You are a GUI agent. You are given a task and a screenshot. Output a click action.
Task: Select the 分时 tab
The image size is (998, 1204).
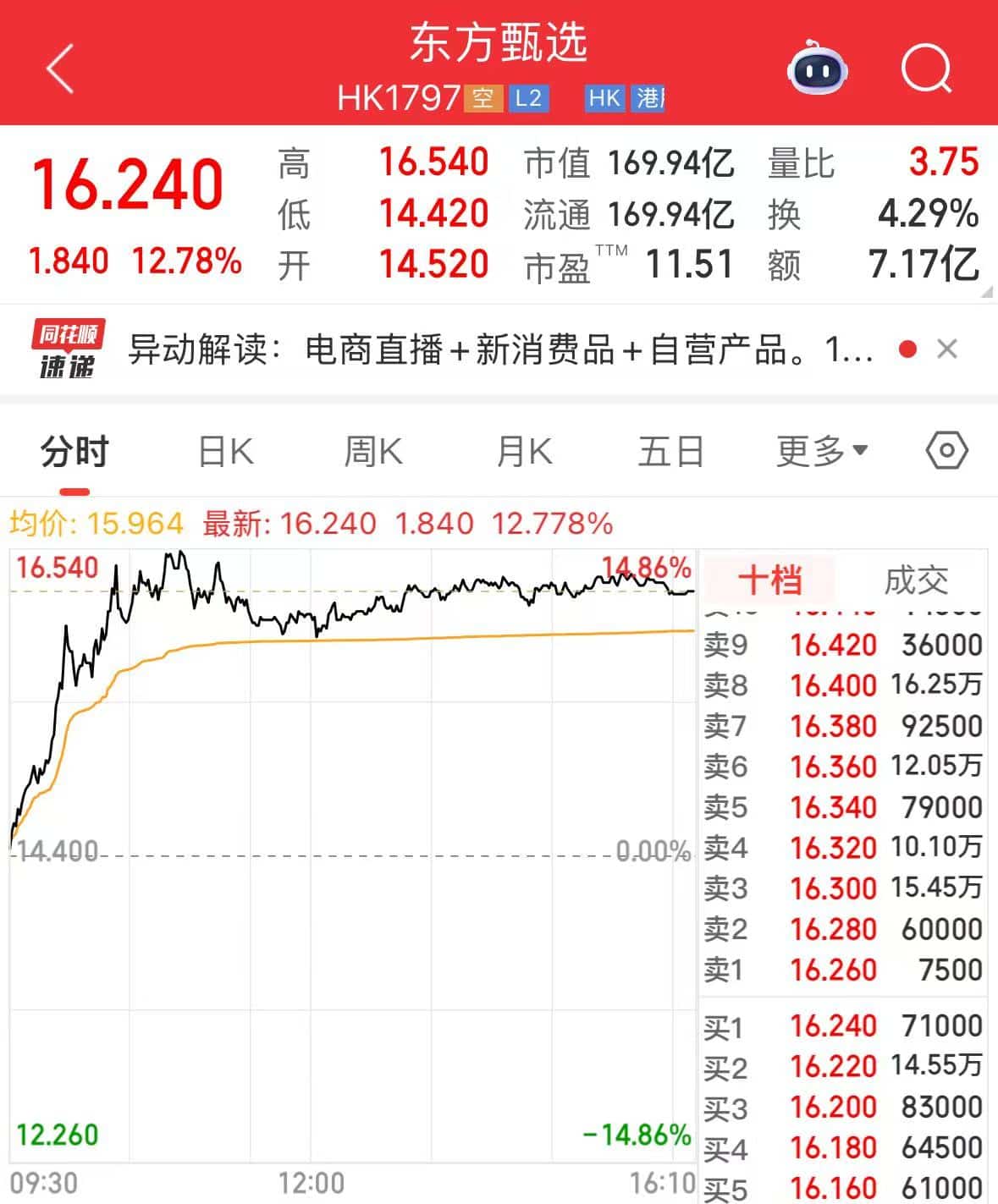(74, 451)
